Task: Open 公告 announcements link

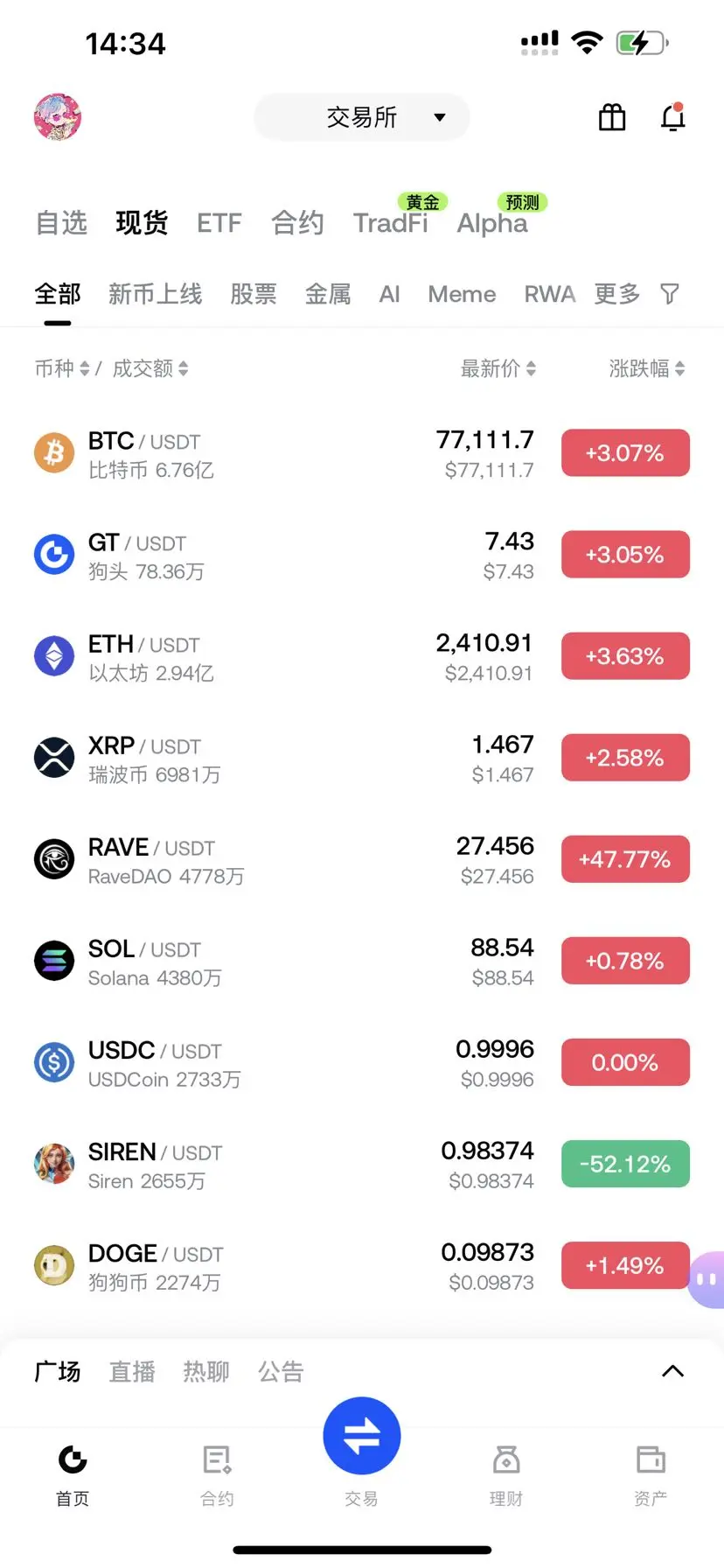Action: tap(280, 1371)
